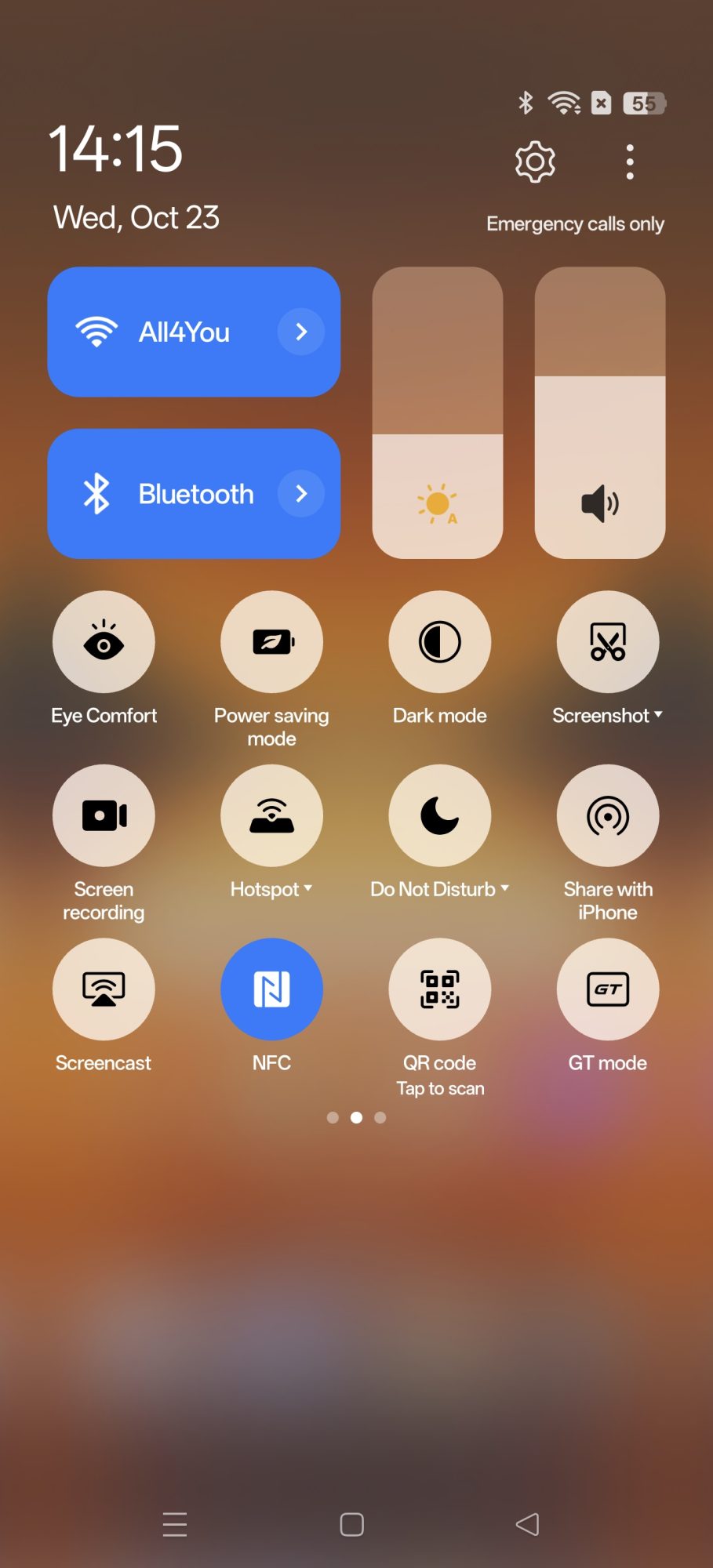Turn on GT mode
Image resolution: width=713 pixels, height=1568 pixels.
point(607,989)
